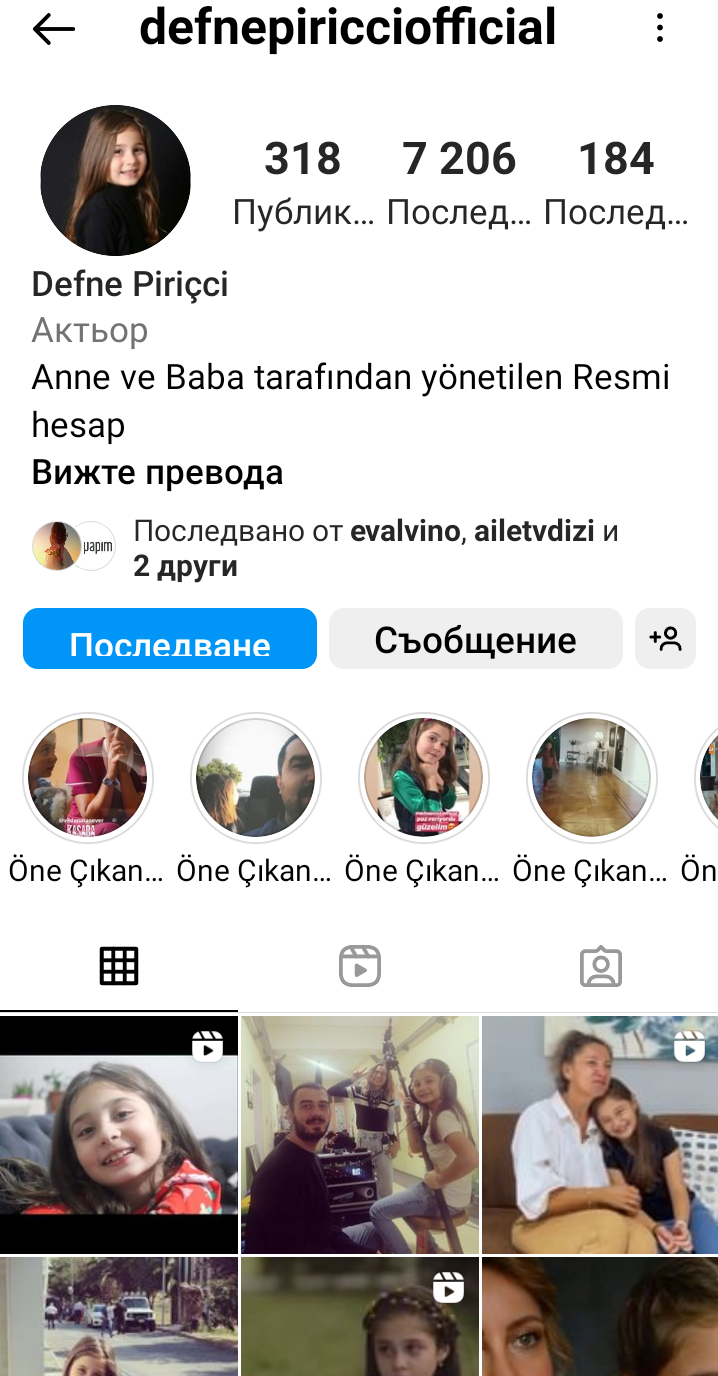
Task: Open the highlight with girl in green jacket
Action: click(424, 778)
